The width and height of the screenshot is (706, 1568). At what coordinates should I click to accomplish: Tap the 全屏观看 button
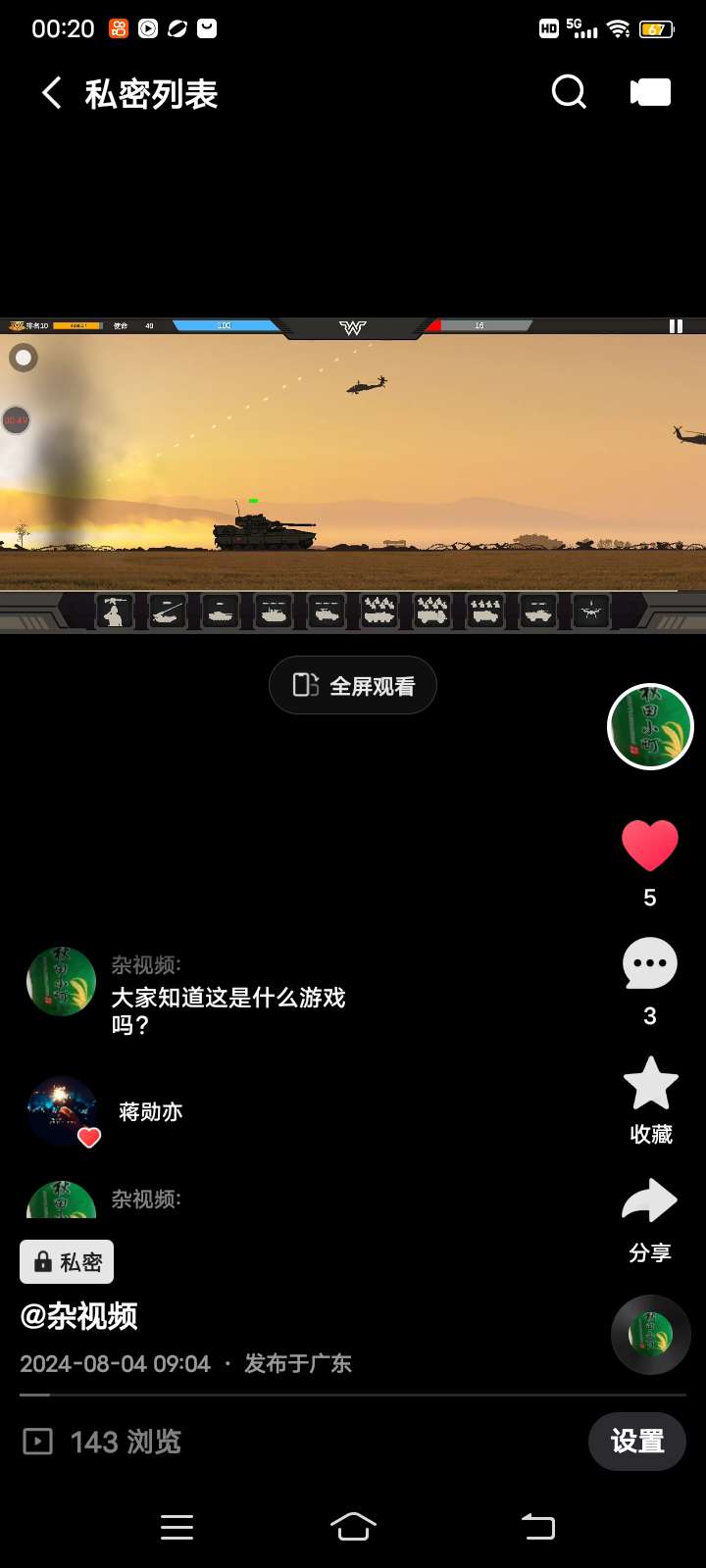353,685
